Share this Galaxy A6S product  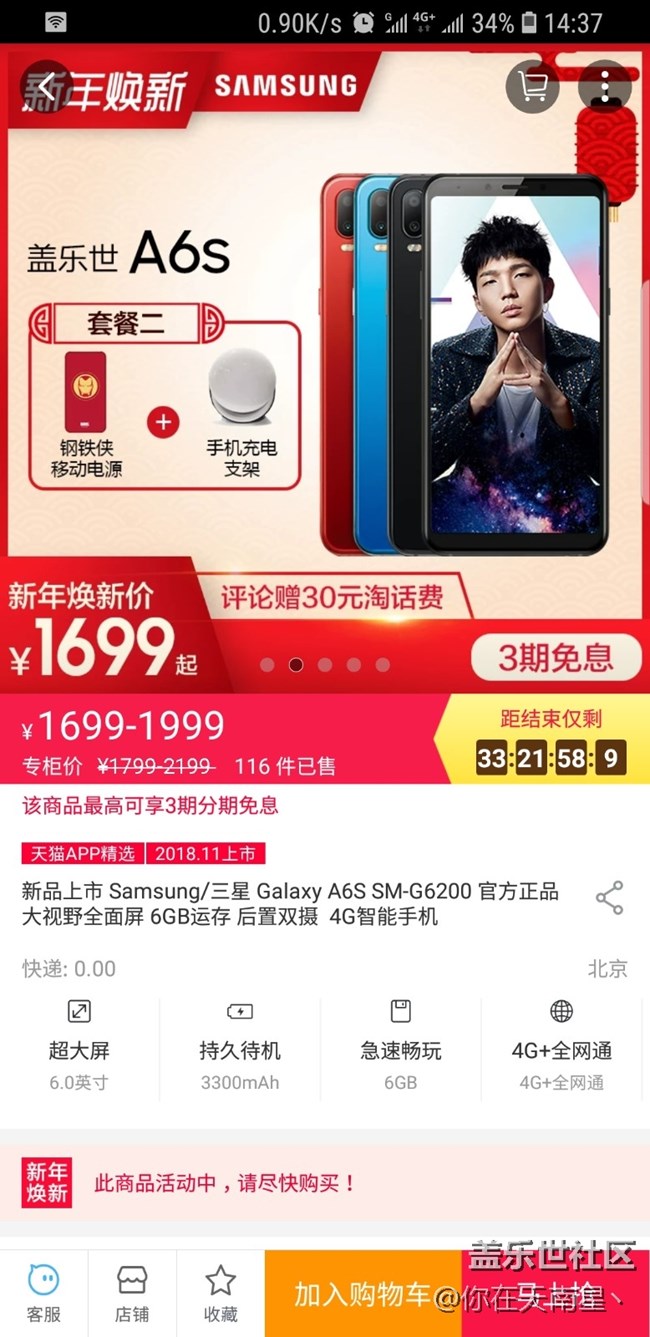609,897
